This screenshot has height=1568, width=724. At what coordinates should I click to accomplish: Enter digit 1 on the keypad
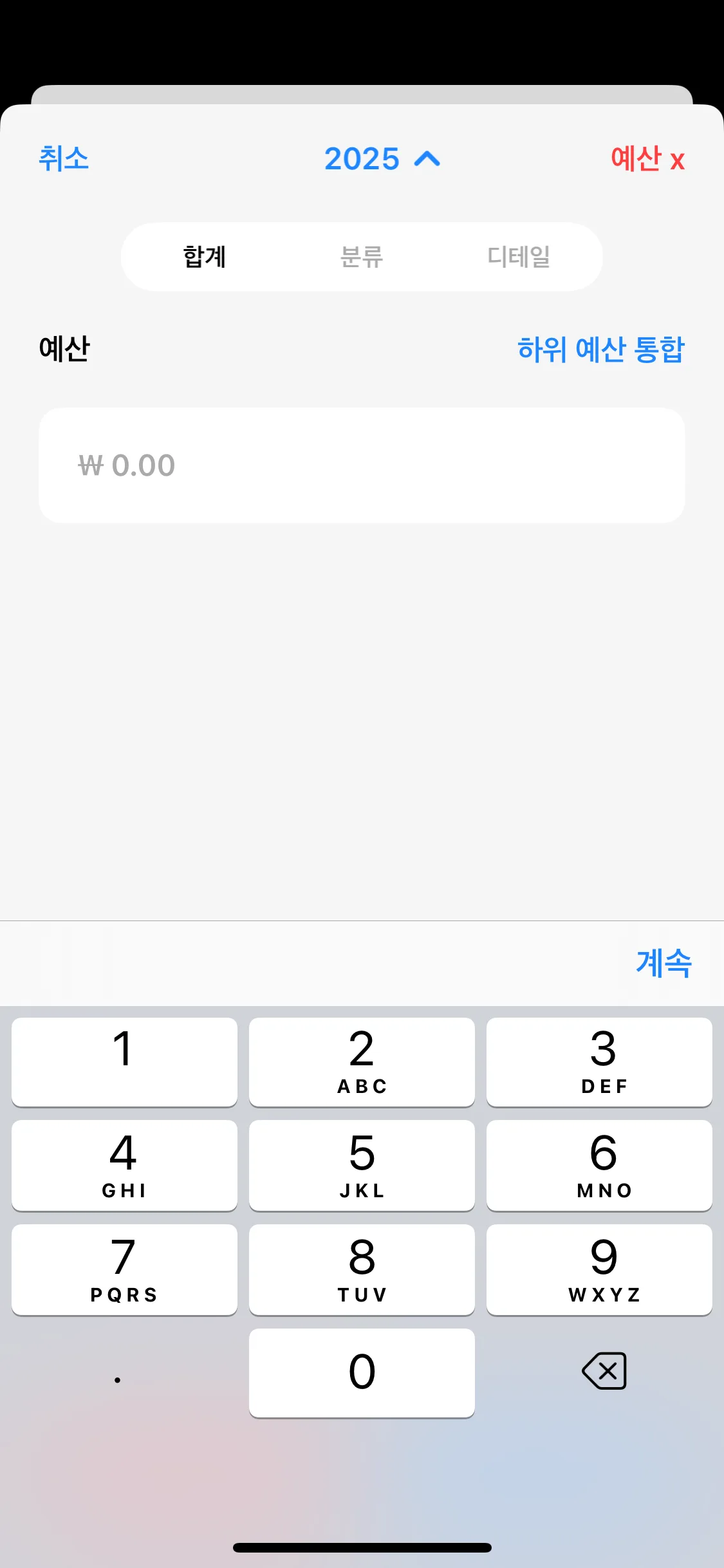click(124, 1062)
